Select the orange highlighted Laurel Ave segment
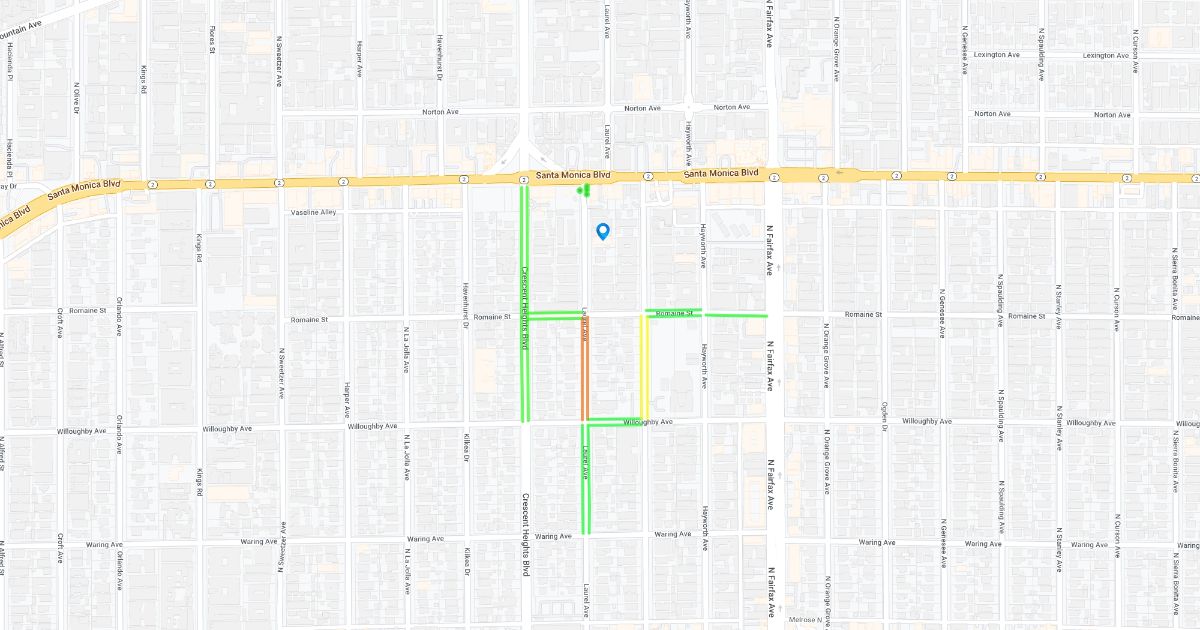The image size is (1200, 630). click(585, 368)
